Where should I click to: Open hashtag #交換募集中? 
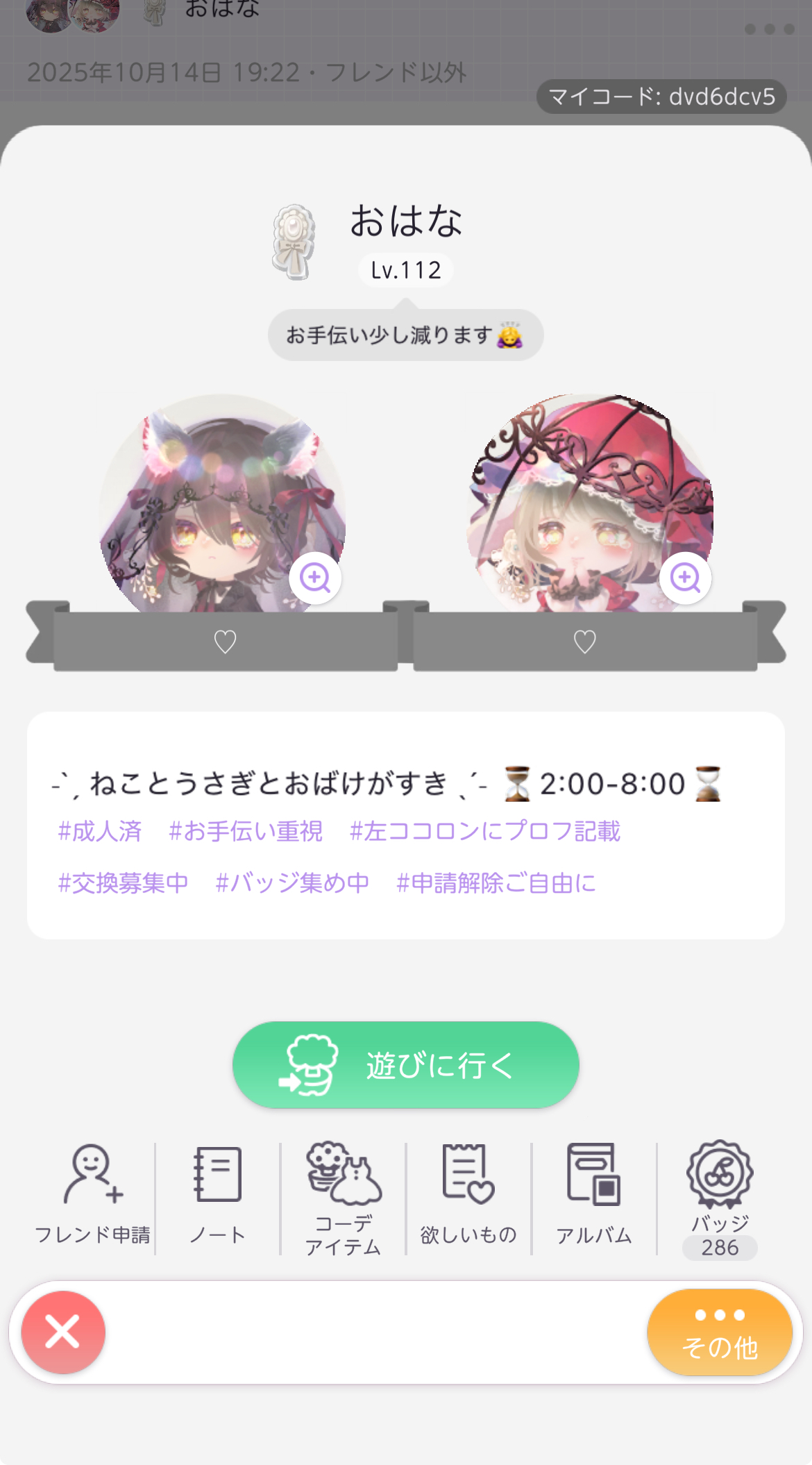[123, 883]
